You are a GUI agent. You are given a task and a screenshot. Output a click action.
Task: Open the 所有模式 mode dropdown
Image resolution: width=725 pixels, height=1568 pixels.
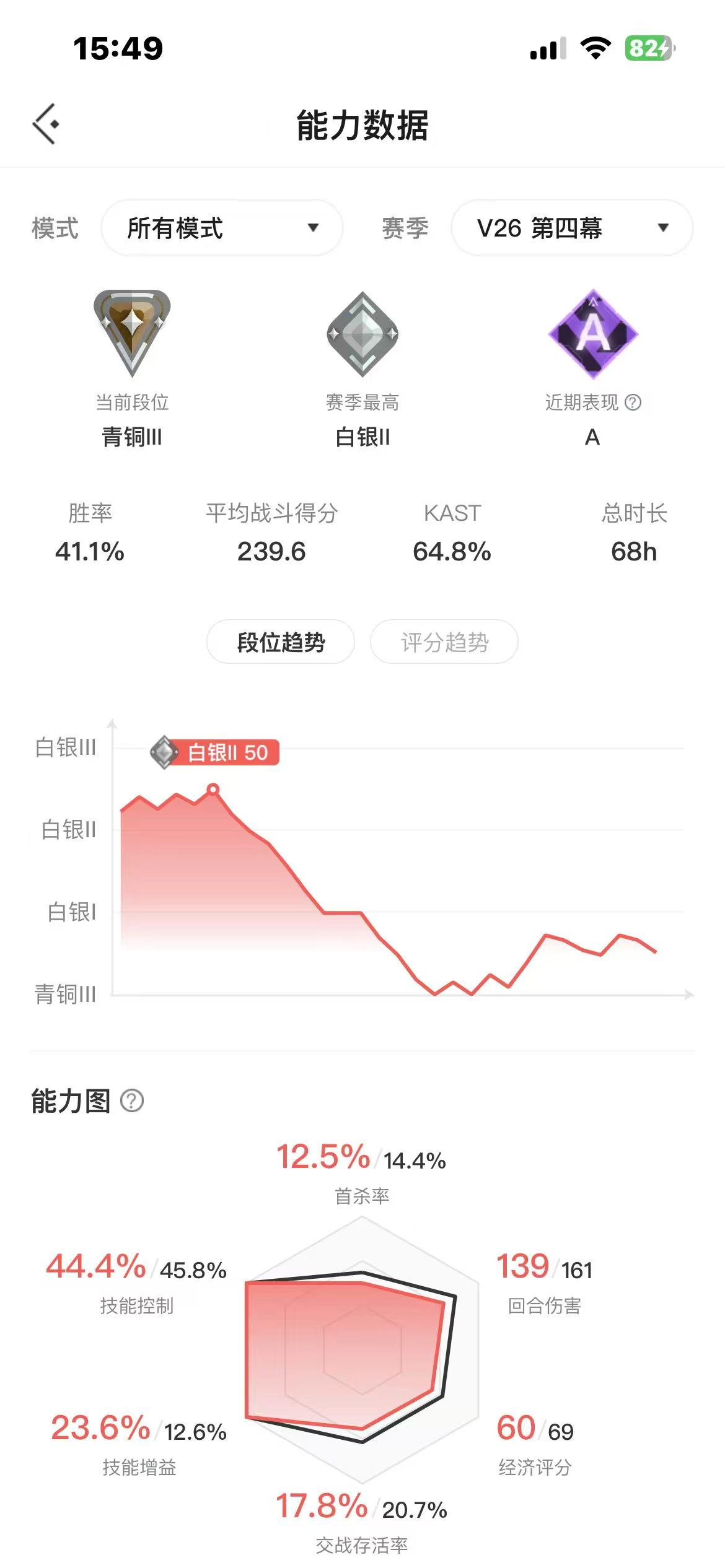pyautogui.click(x=222, y=228)
